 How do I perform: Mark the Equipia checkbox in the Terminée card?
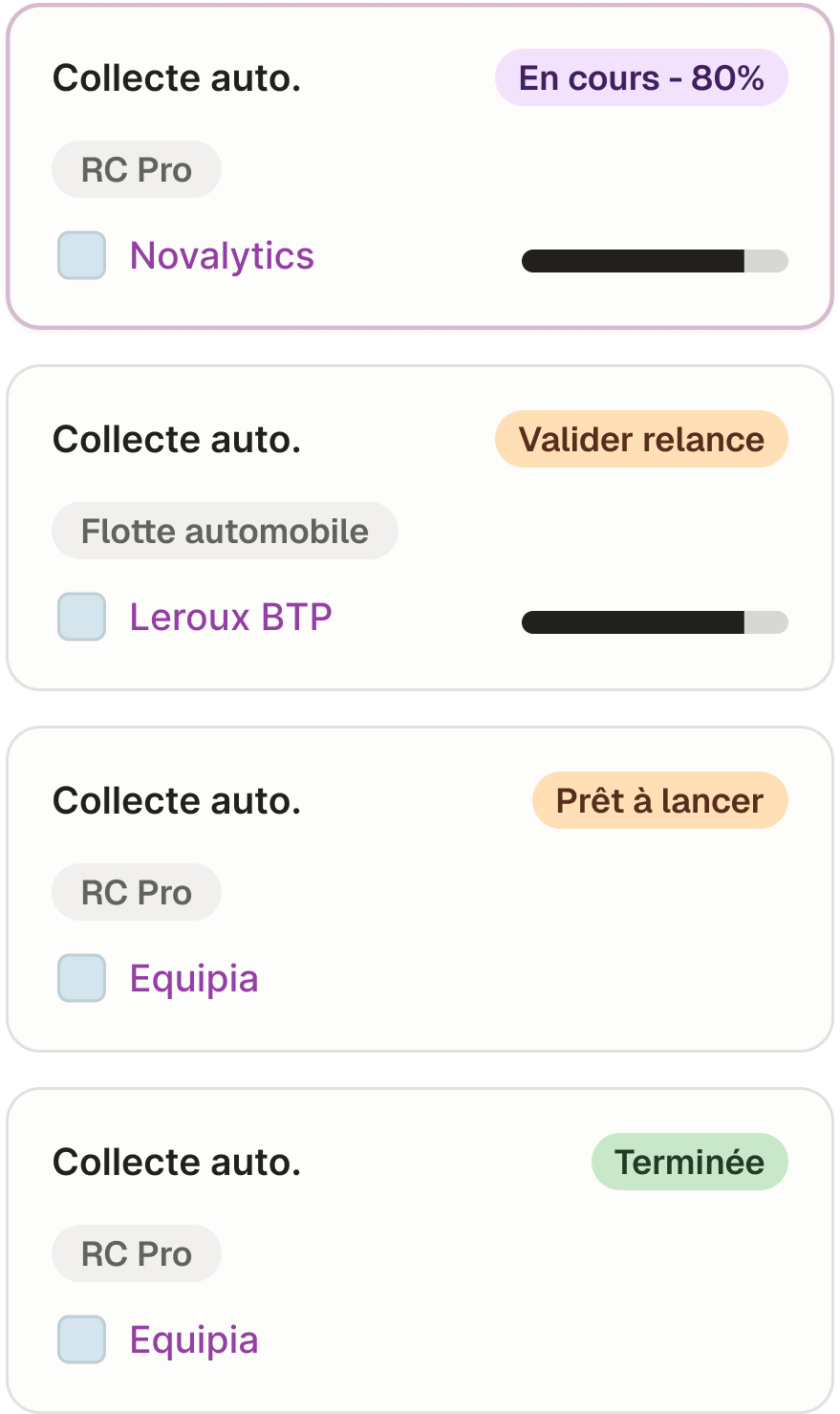click(x=81, y=1340)
